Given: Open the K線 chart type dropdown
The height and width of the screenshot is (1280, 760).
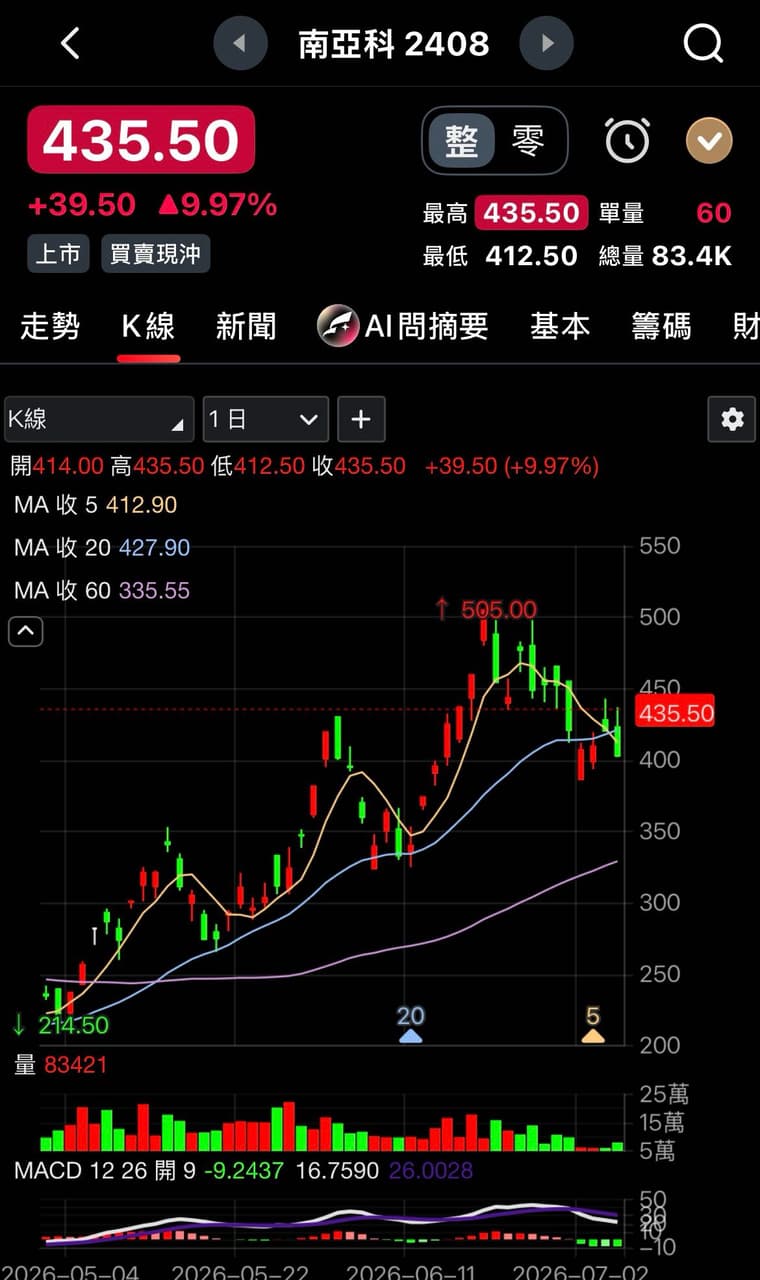Looking at the screenshot, I should point(99,419).
